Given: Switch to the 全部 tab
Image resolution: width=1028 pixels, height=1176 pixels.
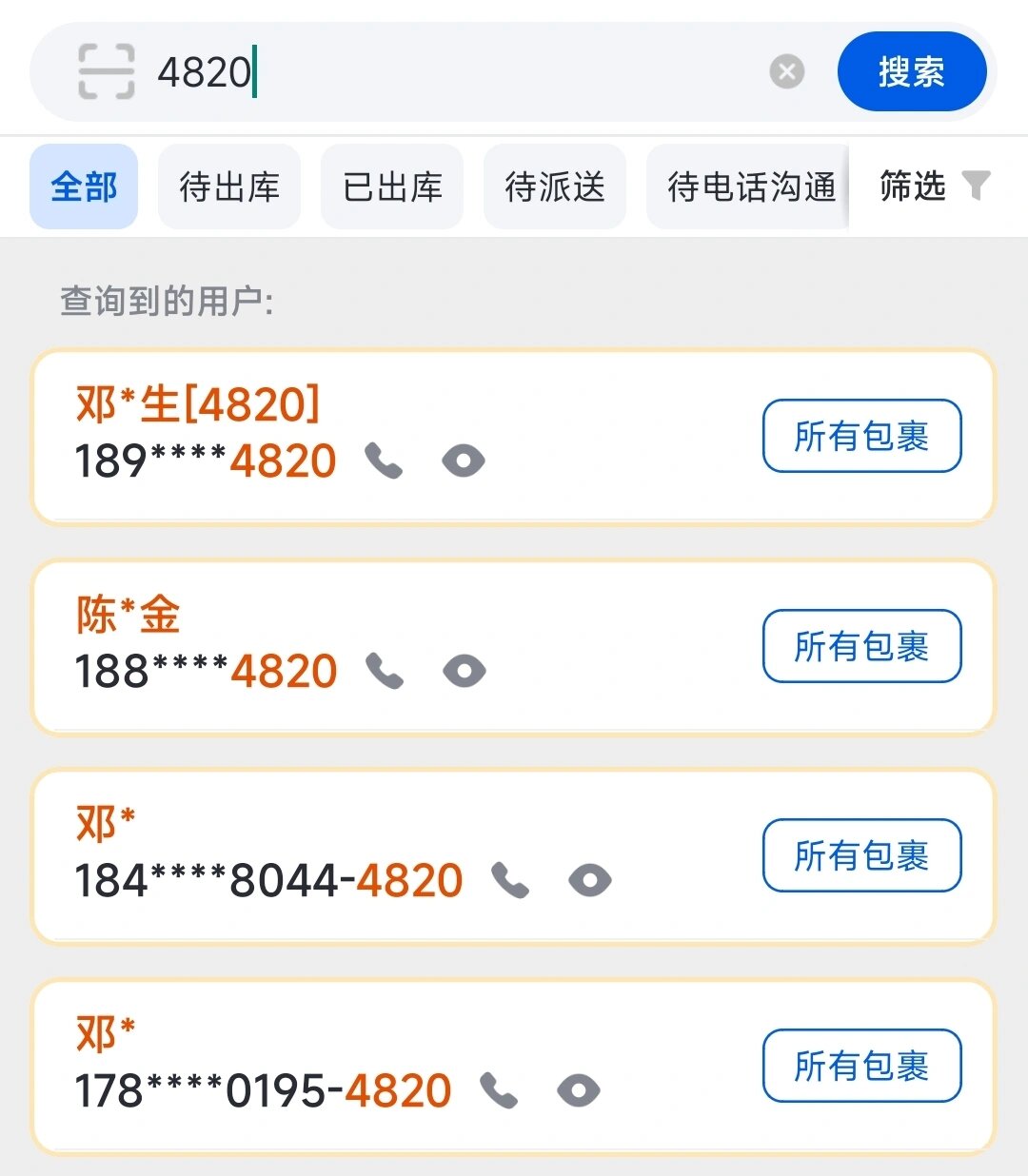Looking at the screenshot, I should pos(84,186).
